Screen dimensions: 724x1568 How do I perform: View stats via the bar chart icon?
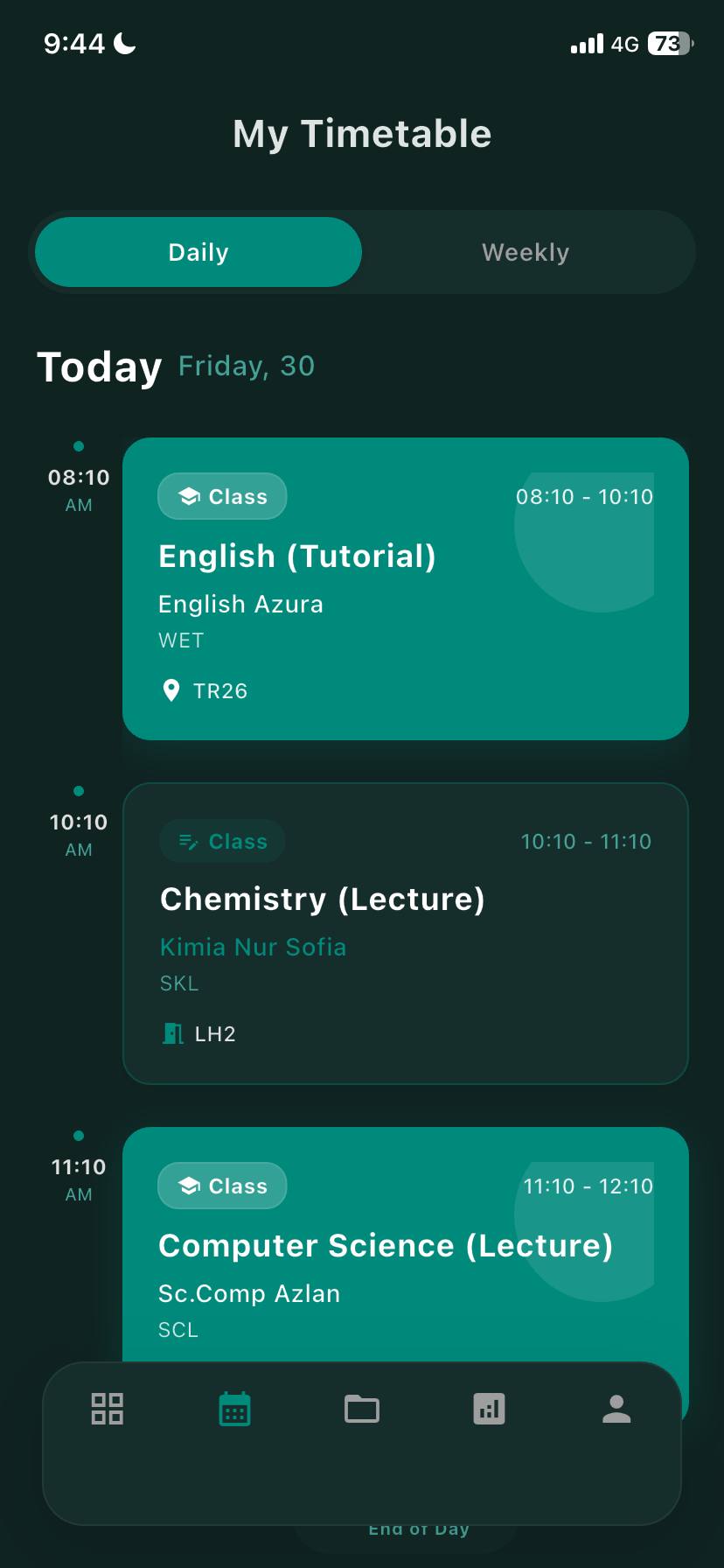coord(489,1408)
